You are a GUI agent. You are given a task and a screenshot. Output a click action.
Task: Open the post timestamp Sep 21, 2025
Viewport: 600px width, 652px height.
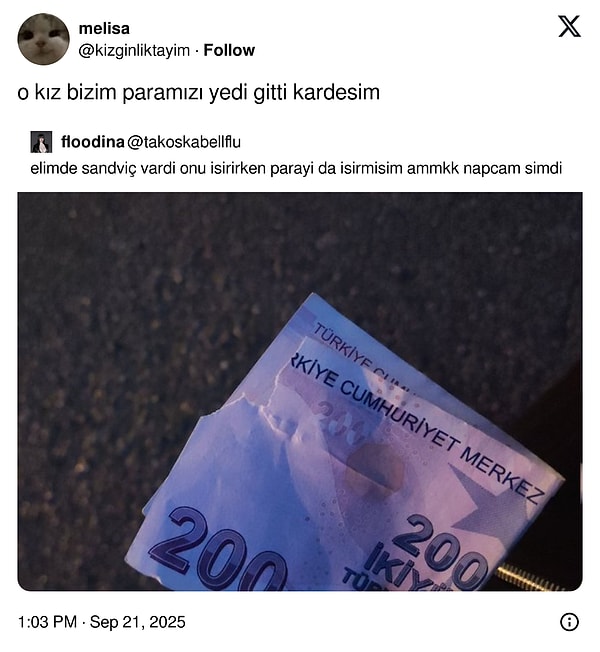point(101,622)
